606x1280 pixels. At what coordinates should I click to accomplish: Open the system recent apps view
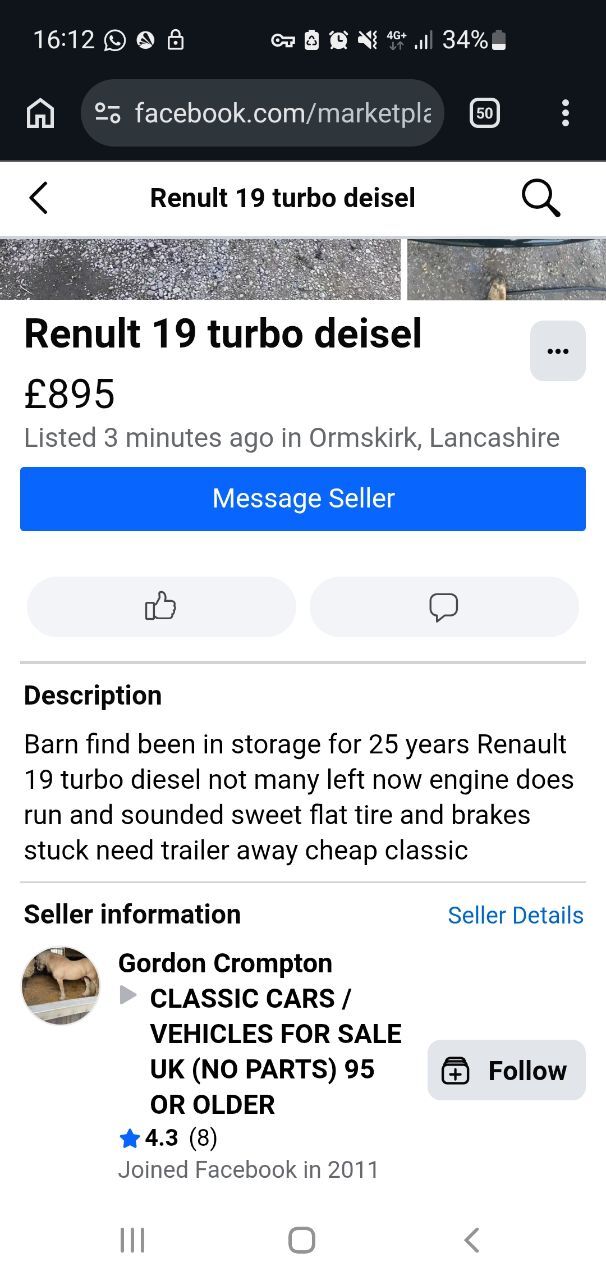[x=132, y=1240]
